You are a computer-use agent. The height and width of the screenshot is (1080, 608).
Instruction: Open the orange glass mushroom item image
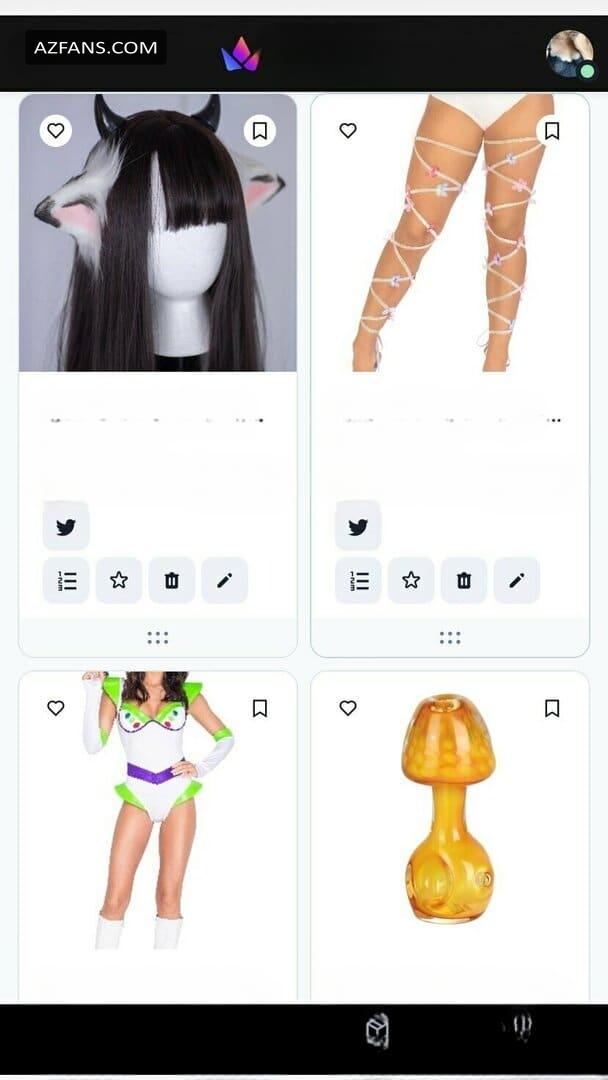click(450, 809)
